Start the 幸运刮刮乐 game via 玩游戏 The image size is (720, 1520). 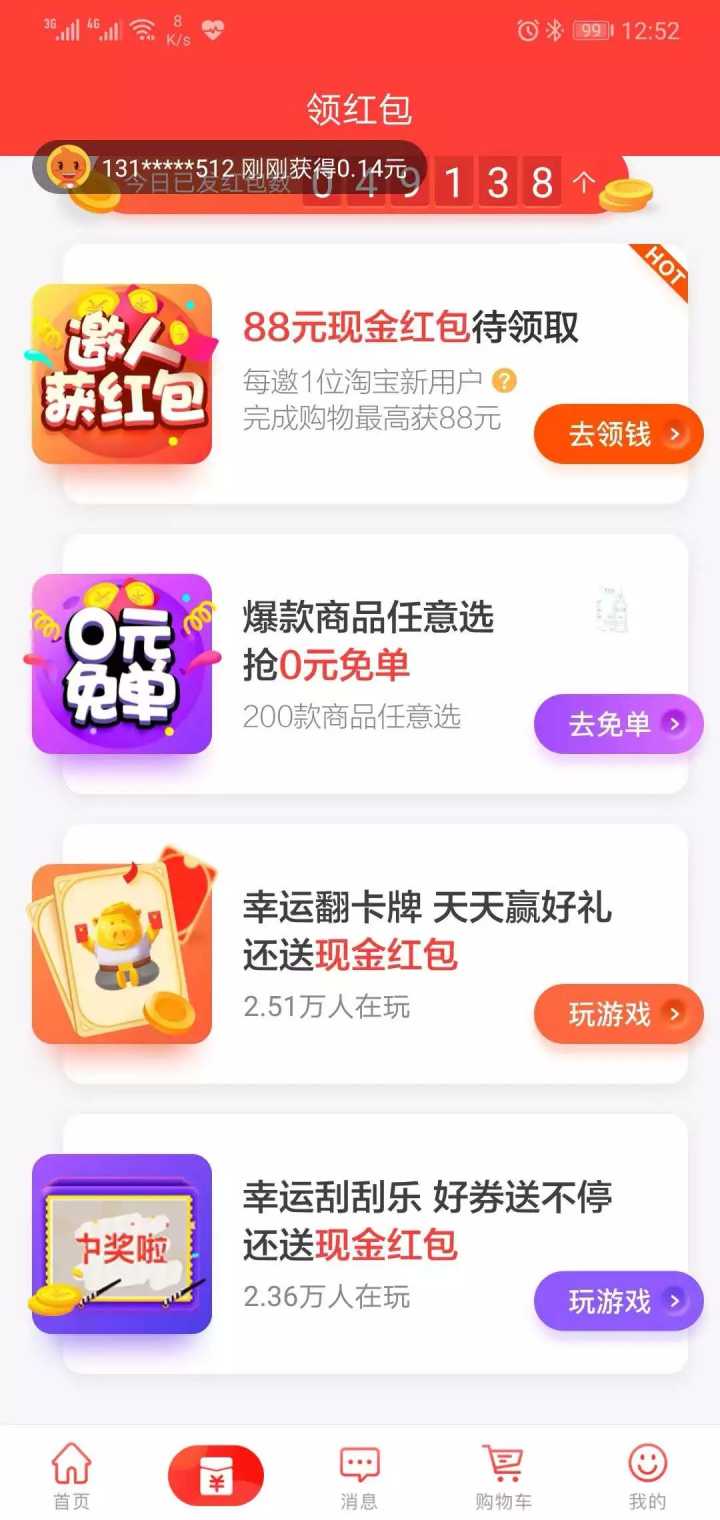(618, 1301)
